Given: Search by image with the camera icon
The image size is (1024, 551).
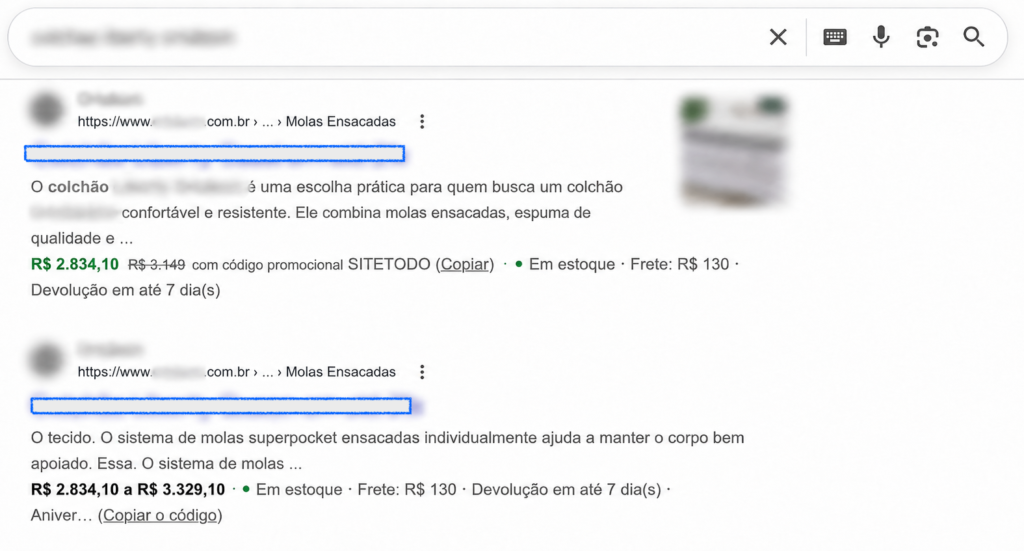Looking at the screenshot, I should point(927,37).
